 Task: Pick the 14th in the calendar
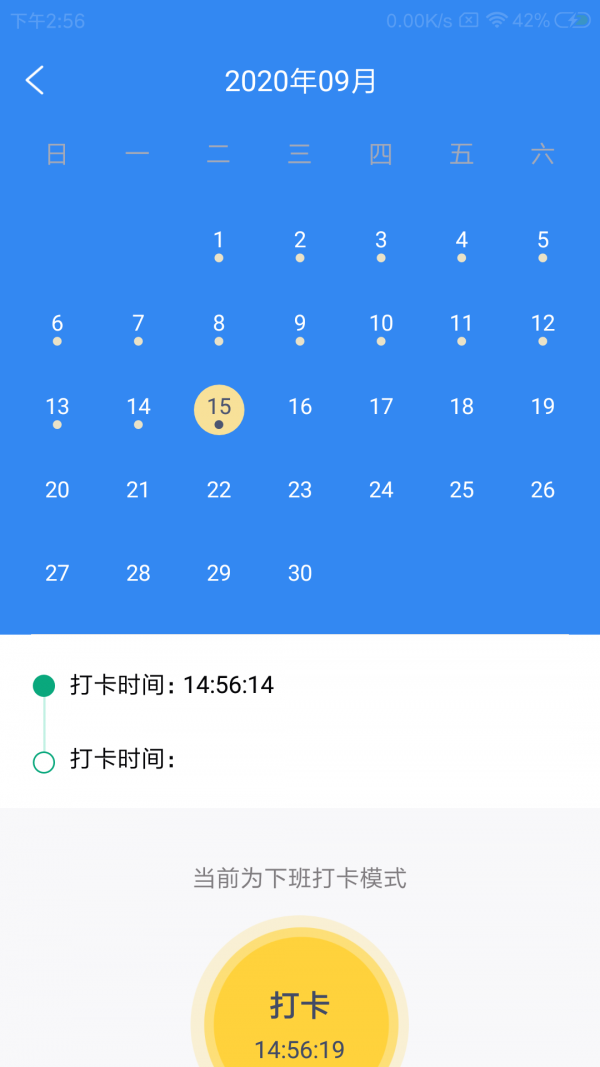[138, 408]
